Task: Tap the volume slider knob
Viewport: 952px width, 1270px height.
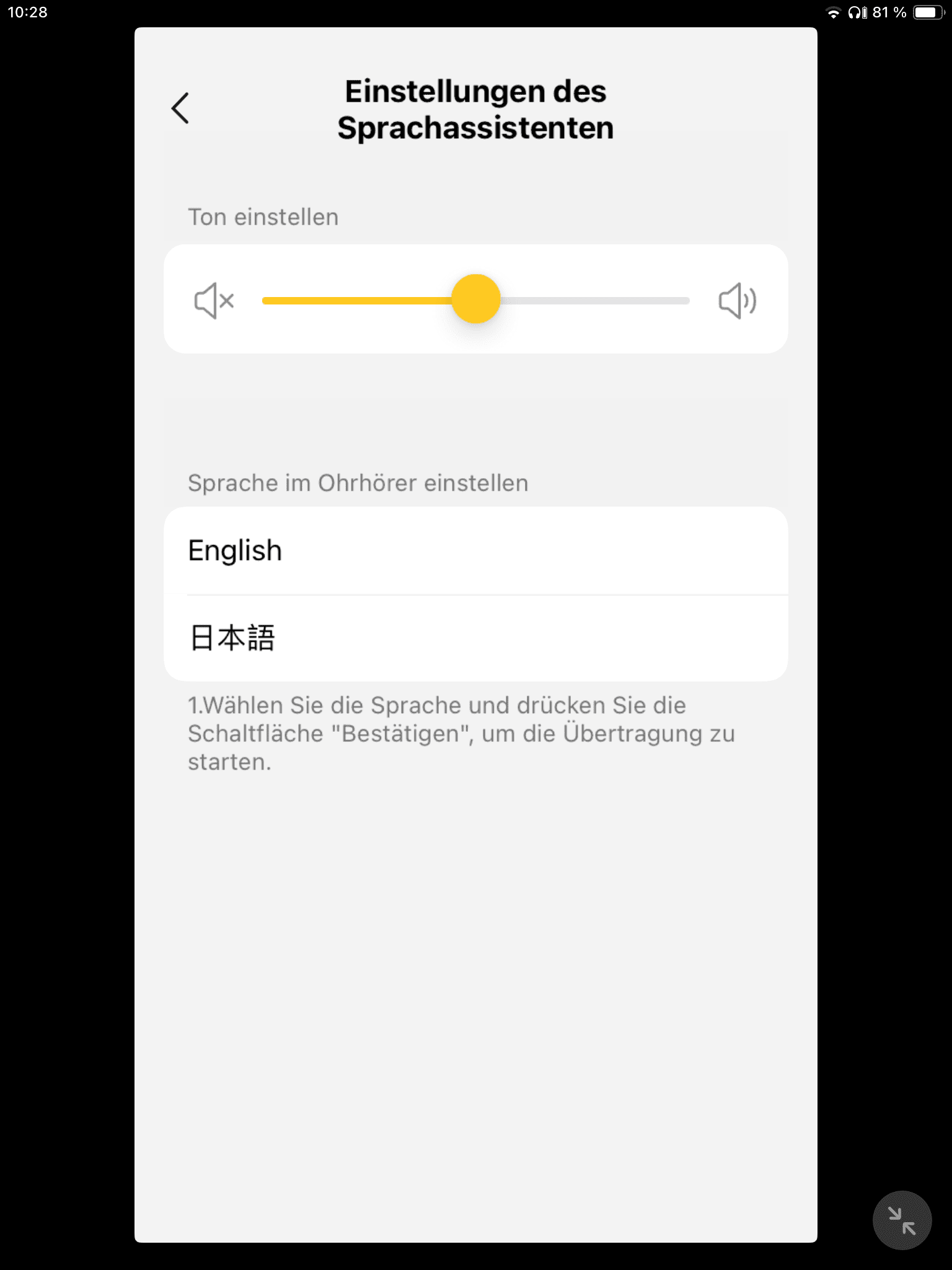Action: click(x=475, y=300)
